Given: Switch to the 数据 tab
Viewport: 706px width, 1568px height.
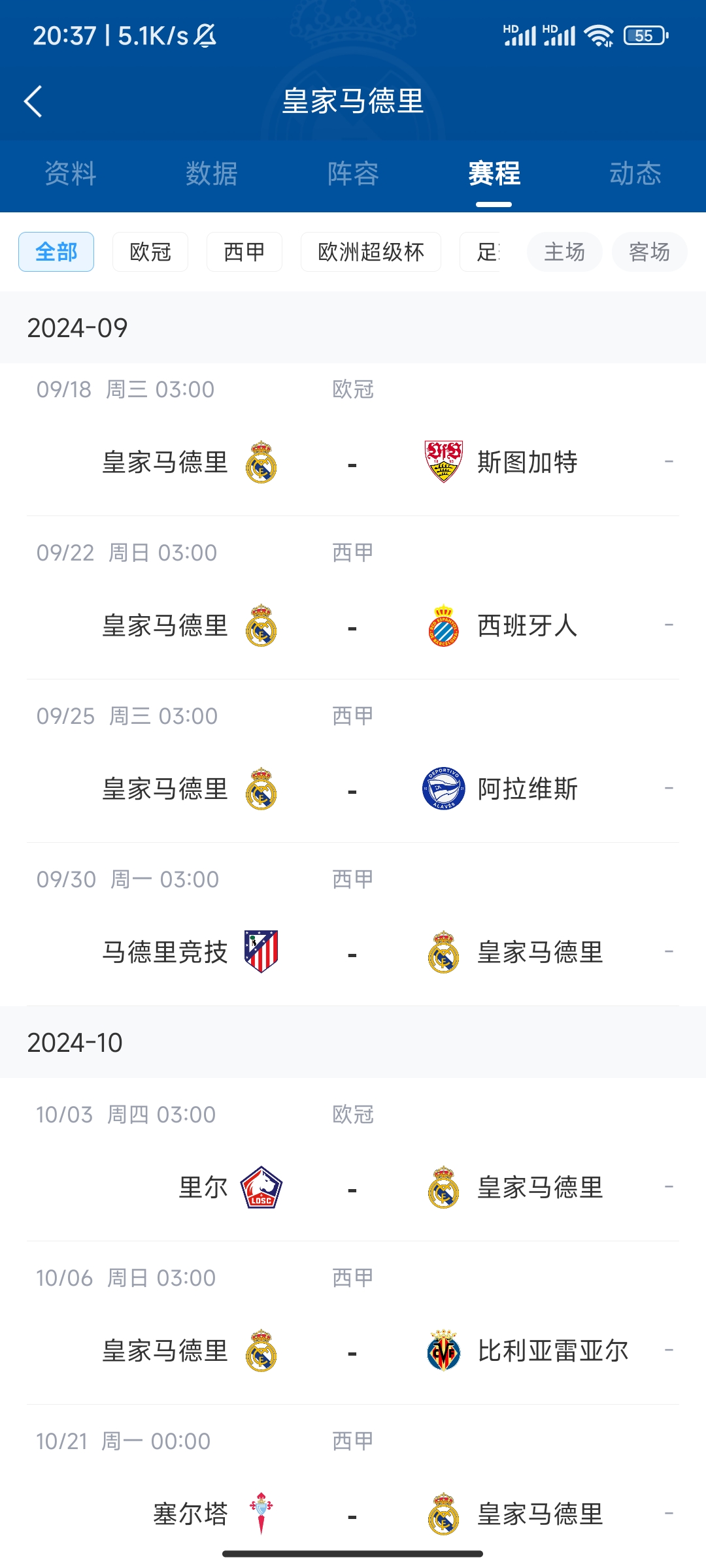Looking at the screenshot, I should point(212,174).
